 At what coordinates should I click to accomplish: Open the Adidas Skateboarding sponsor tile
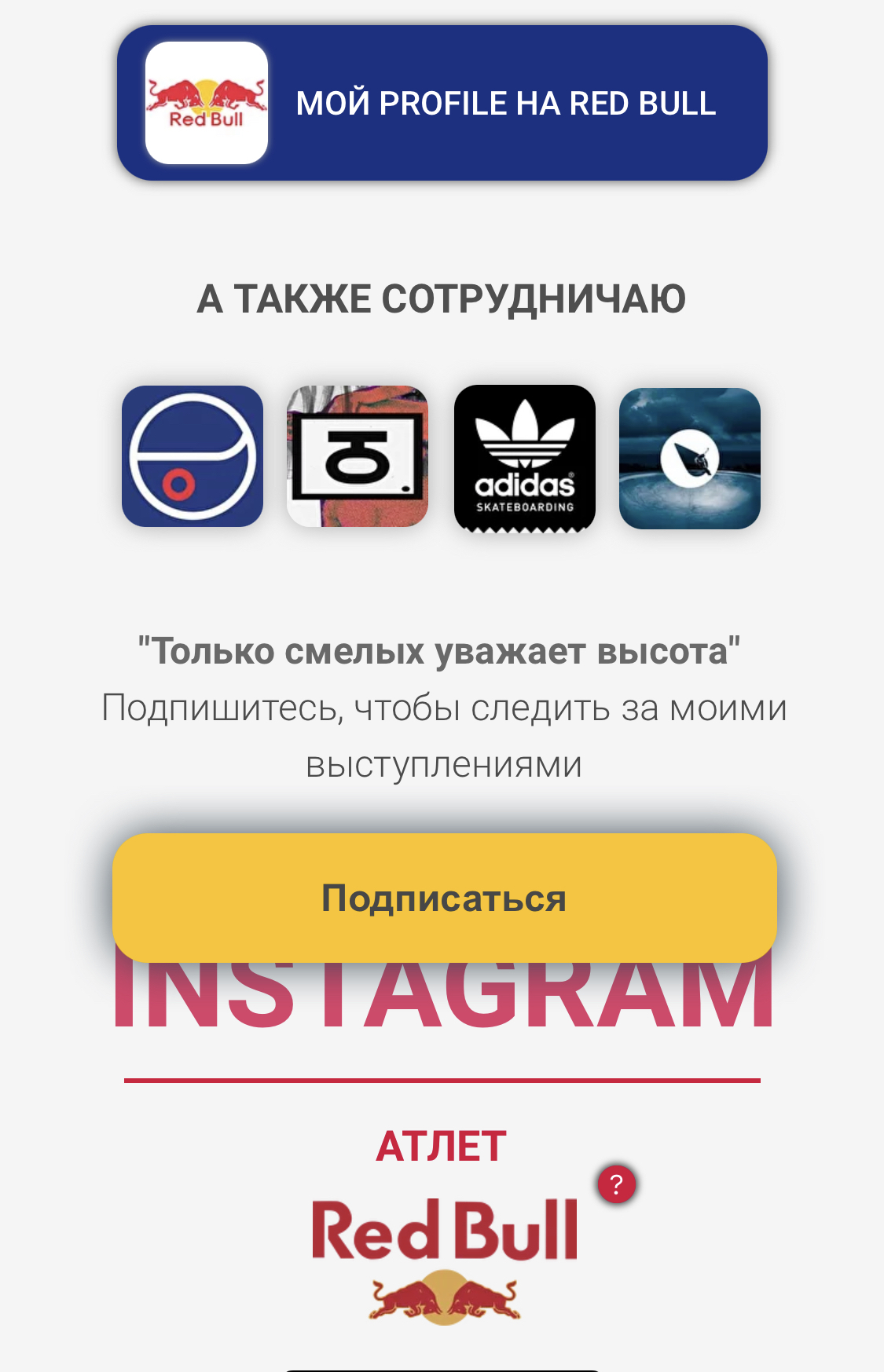[525, 458]
